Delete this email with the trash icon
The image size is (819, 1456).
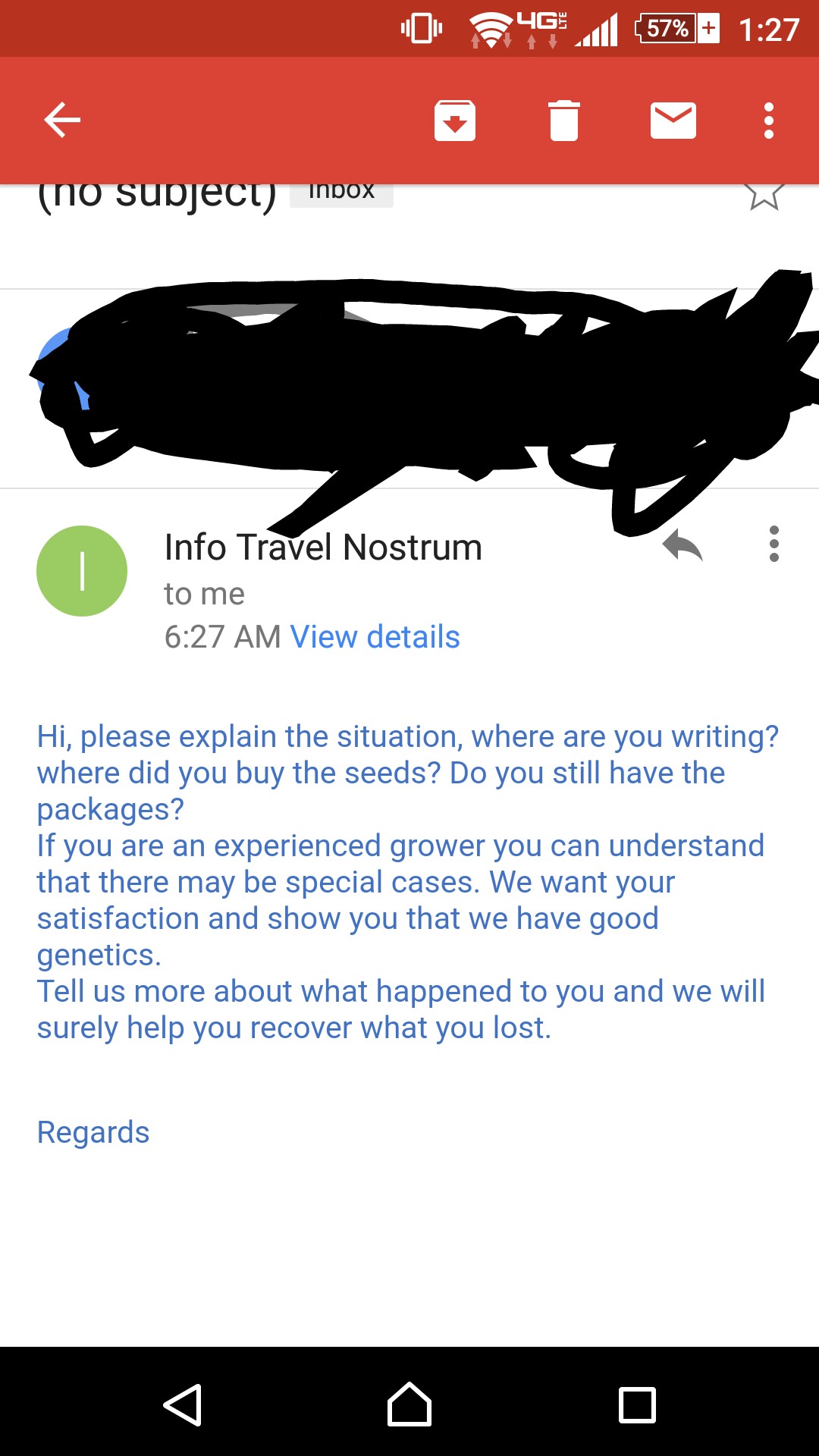coord(563,121)
